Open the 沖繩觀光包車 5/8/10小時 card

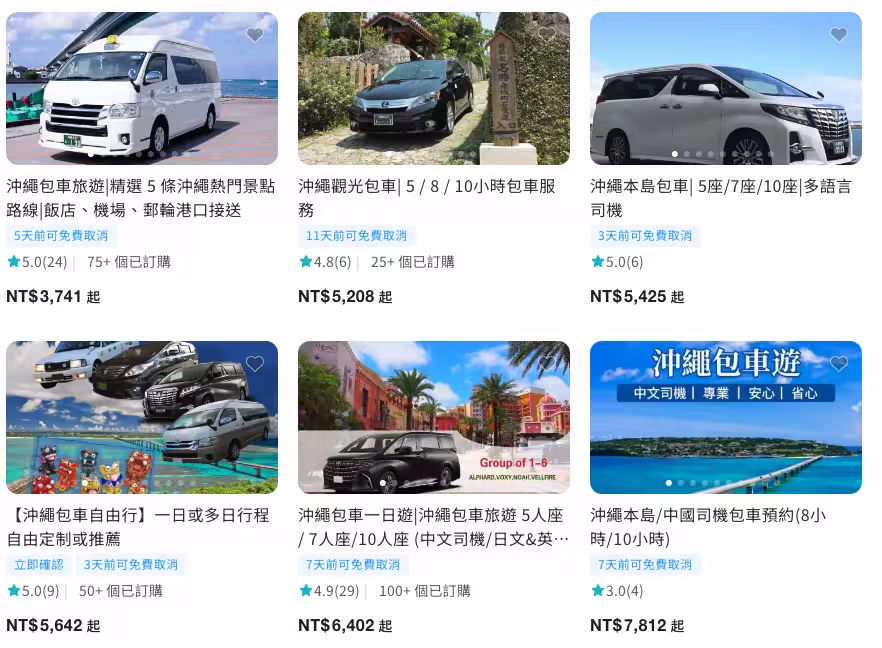[x=433, y=197]
